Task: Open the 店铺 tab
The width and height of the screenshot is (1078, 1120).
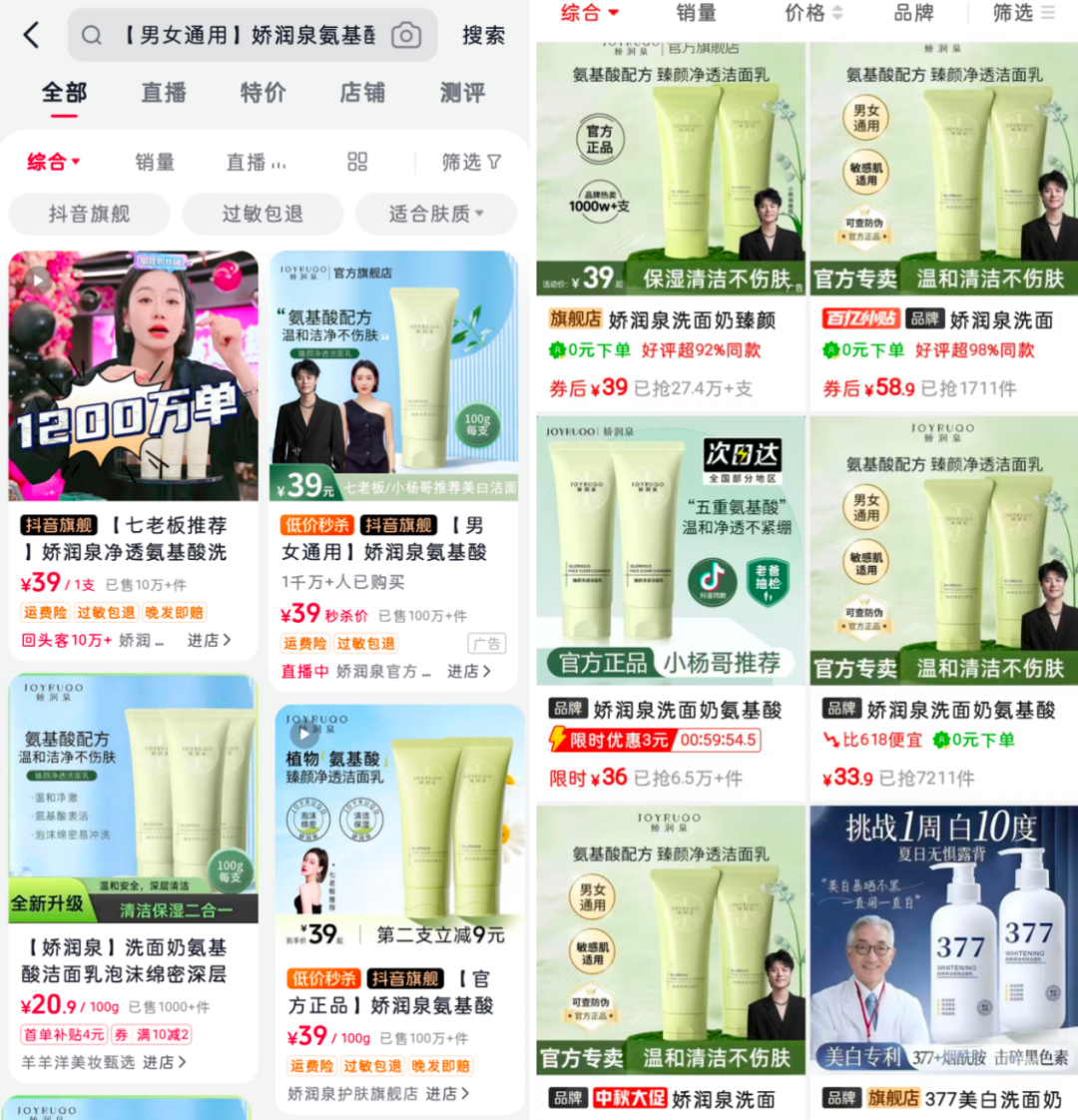Action: click(x=362, y=93)
